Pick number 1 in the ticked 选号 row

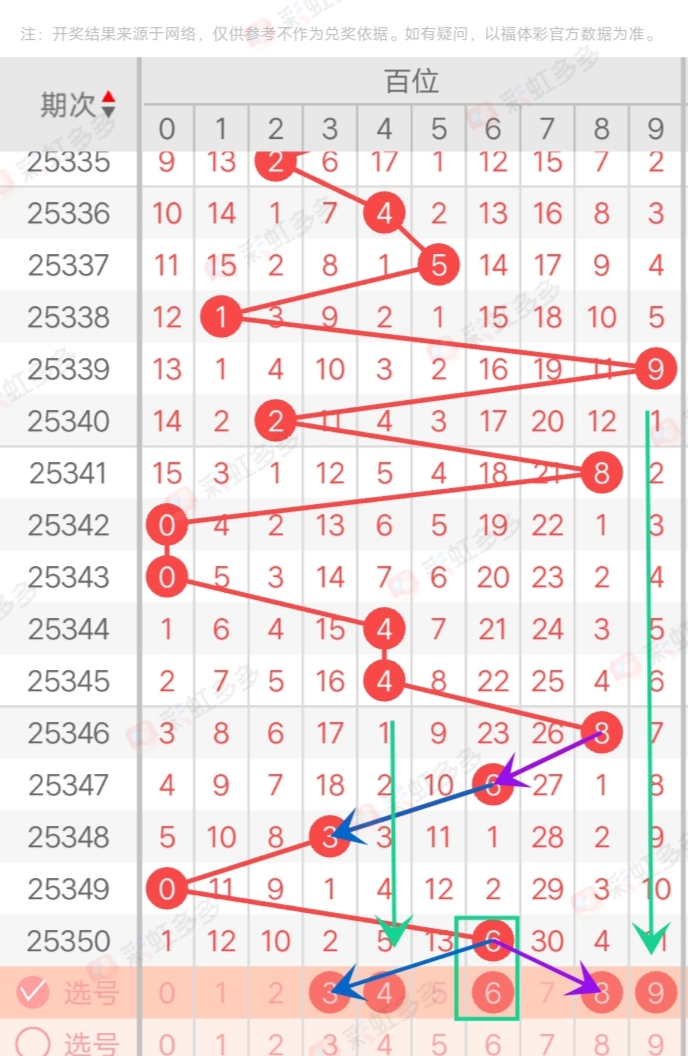(x=221, y=992)
